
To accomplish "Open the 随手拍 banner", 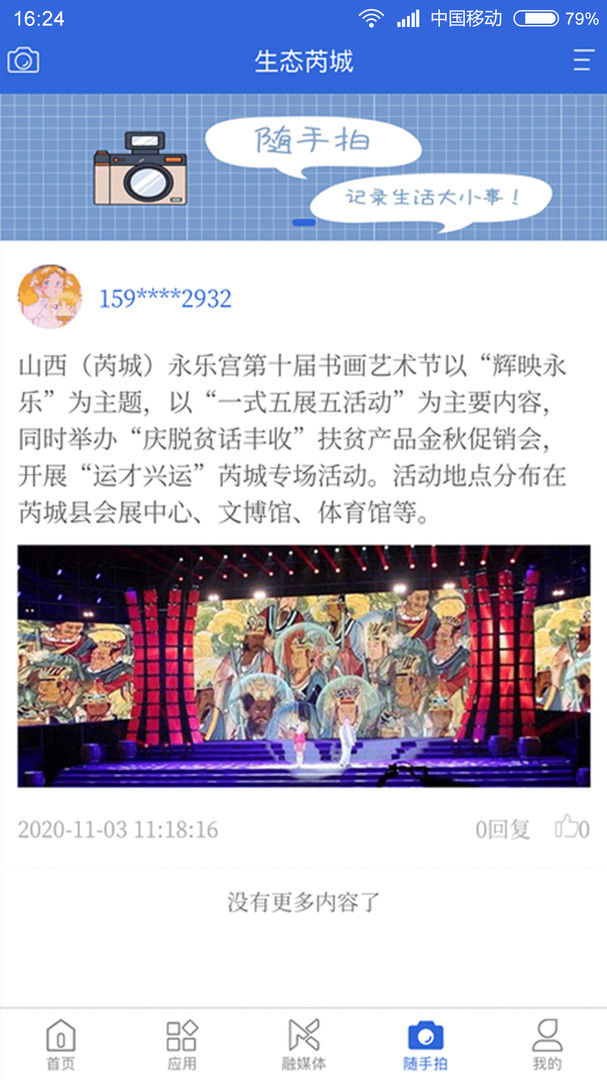I will (303, 168).
